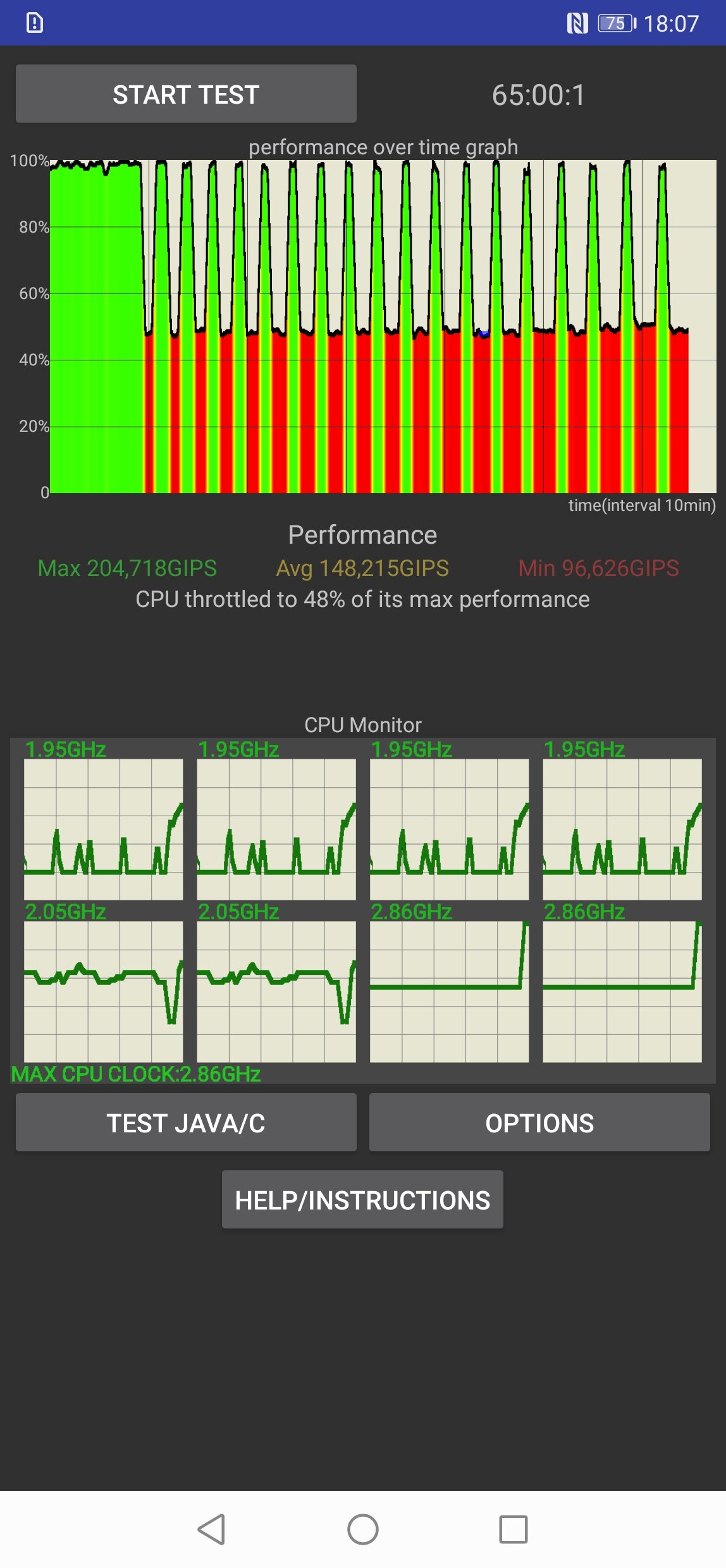Open the OPTIONS screen
The height and width of the screenshot is (1568, 726).
point(539,1122)
